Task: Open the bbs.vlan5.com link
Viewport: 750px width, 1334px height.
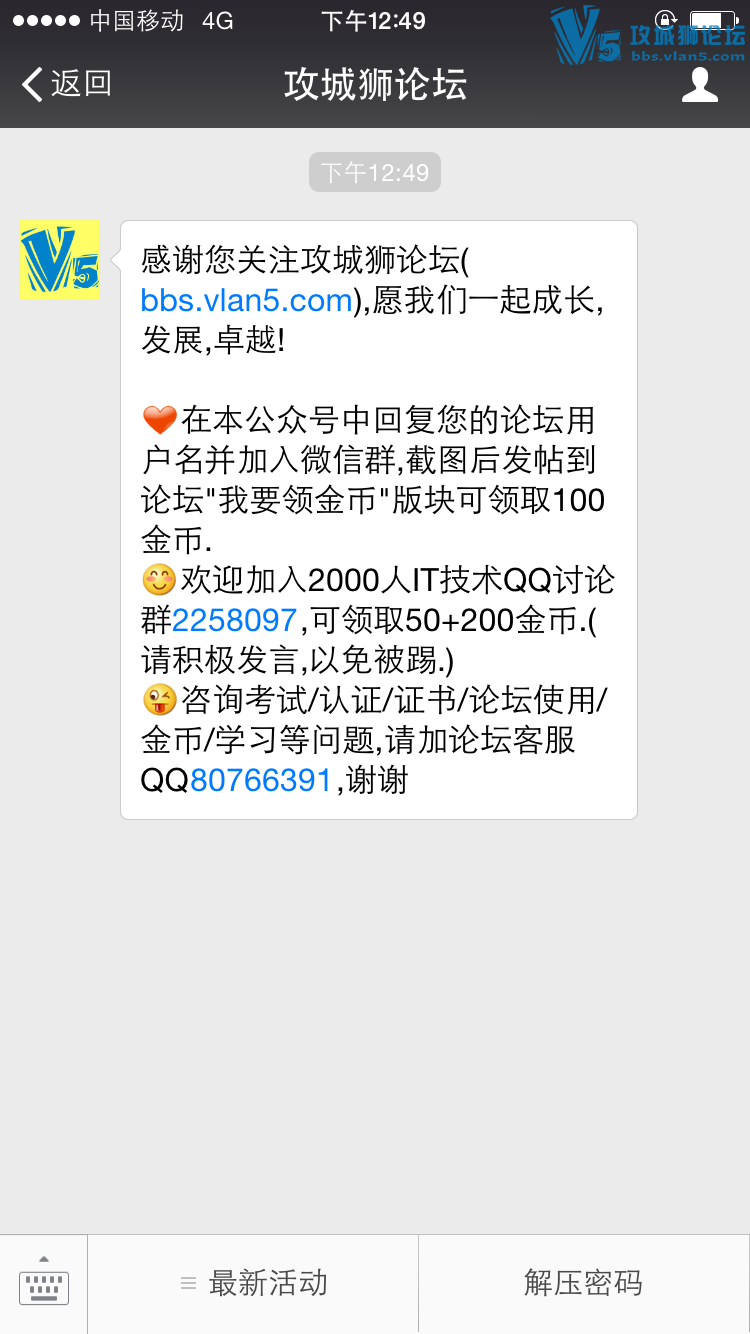Action: [247, 300]
